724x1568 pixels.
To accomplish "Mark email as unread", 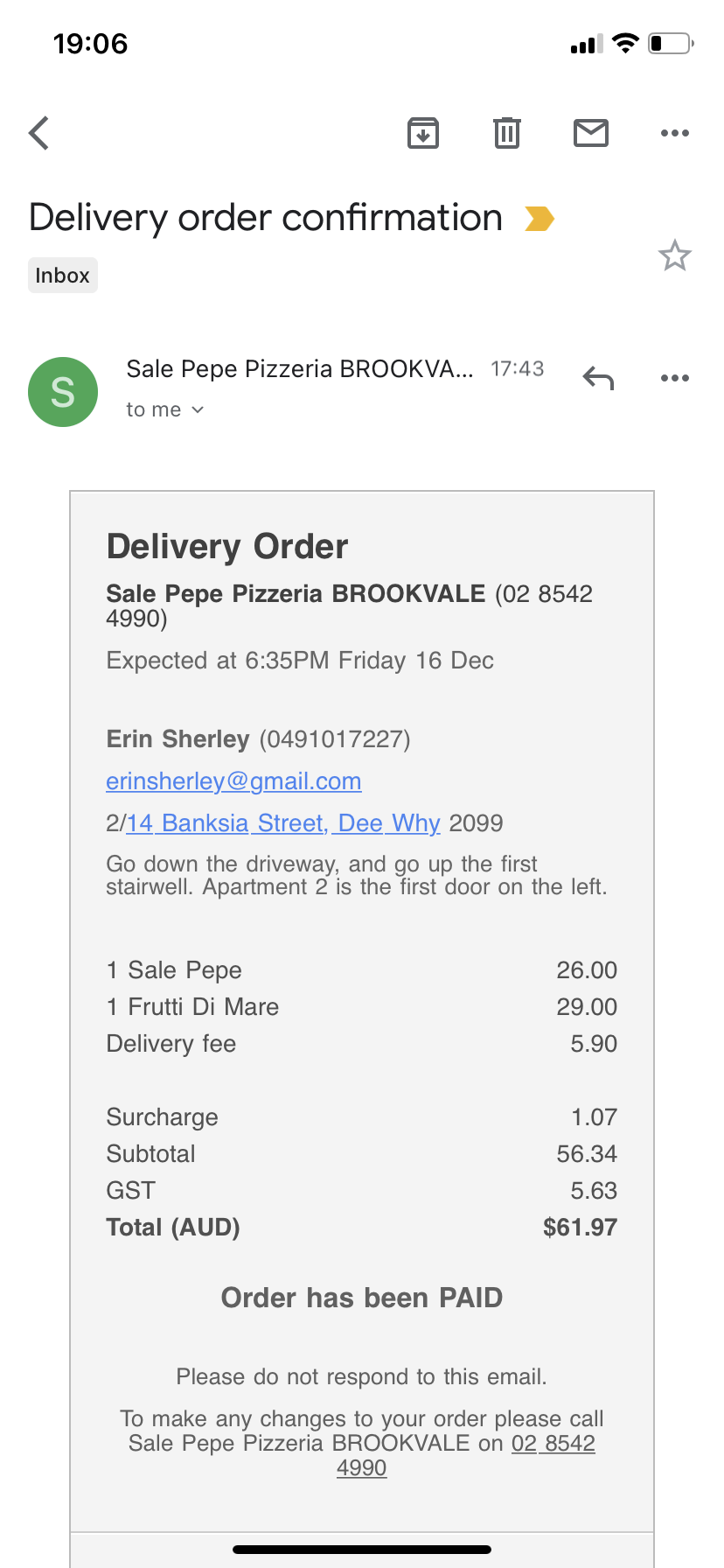I will (x=591, y=133).
